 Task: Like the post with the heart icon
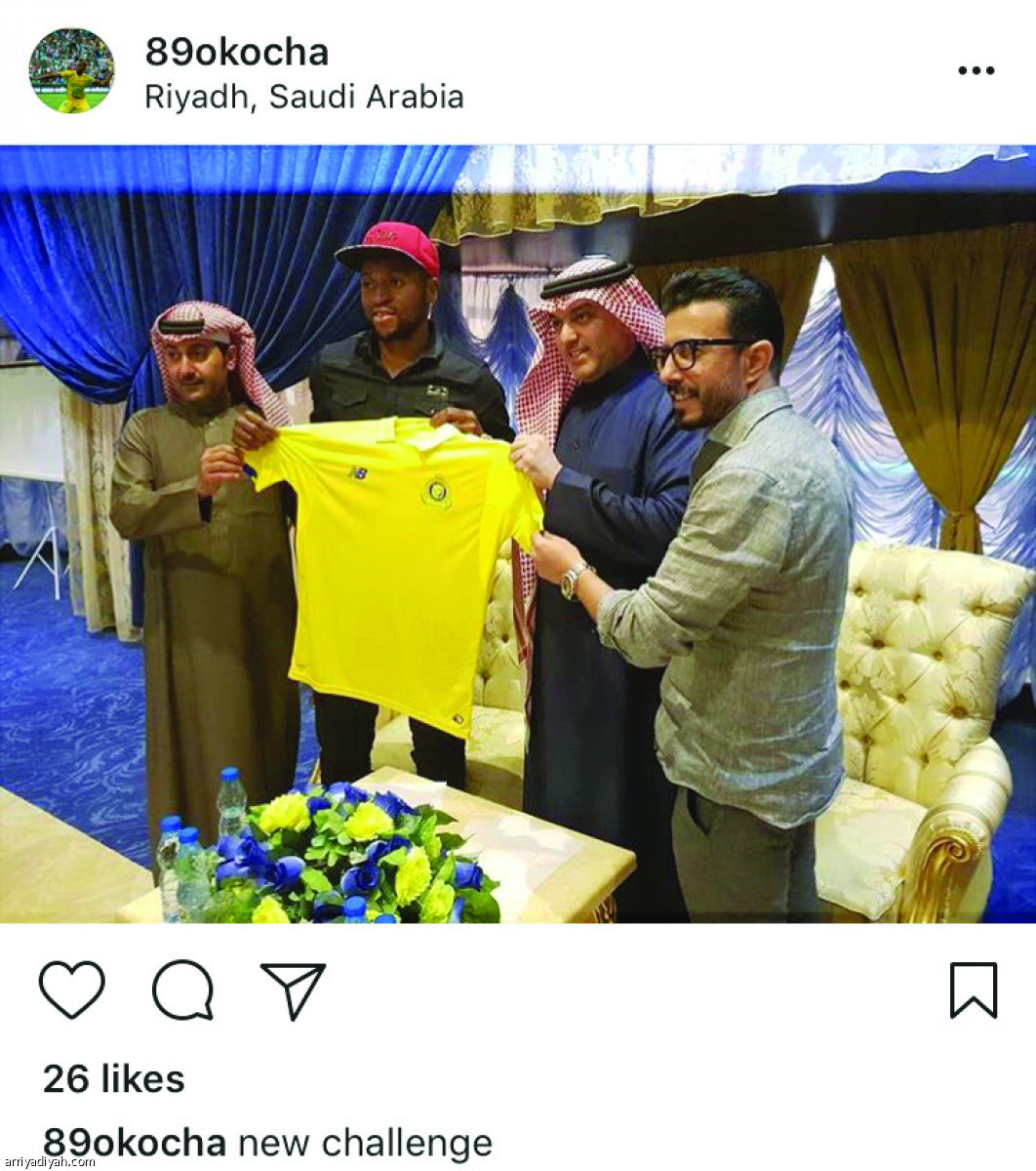pos(72,989)
